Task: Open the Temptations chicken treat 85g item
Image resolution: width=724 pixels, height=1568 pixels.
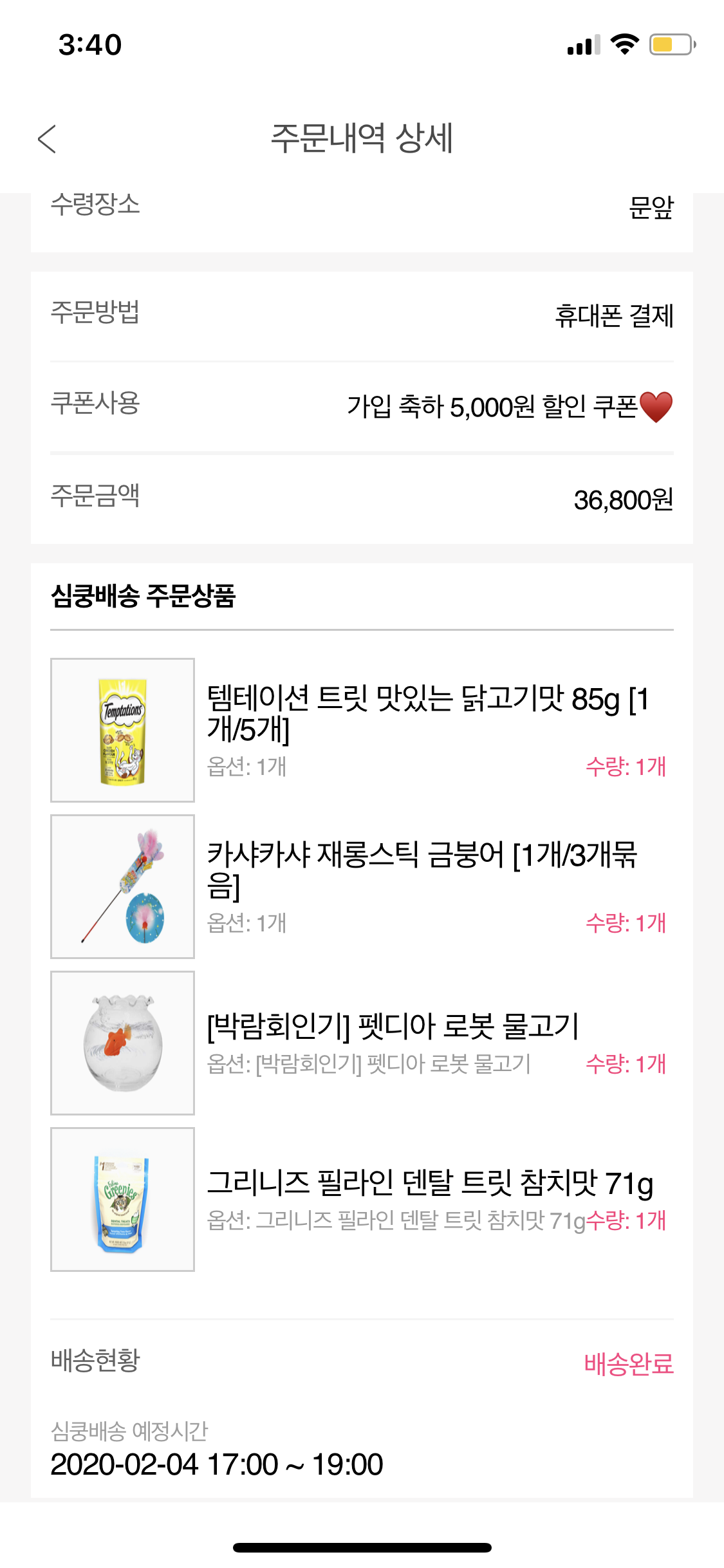Action: pyautogui.click(x=362, y=730)
